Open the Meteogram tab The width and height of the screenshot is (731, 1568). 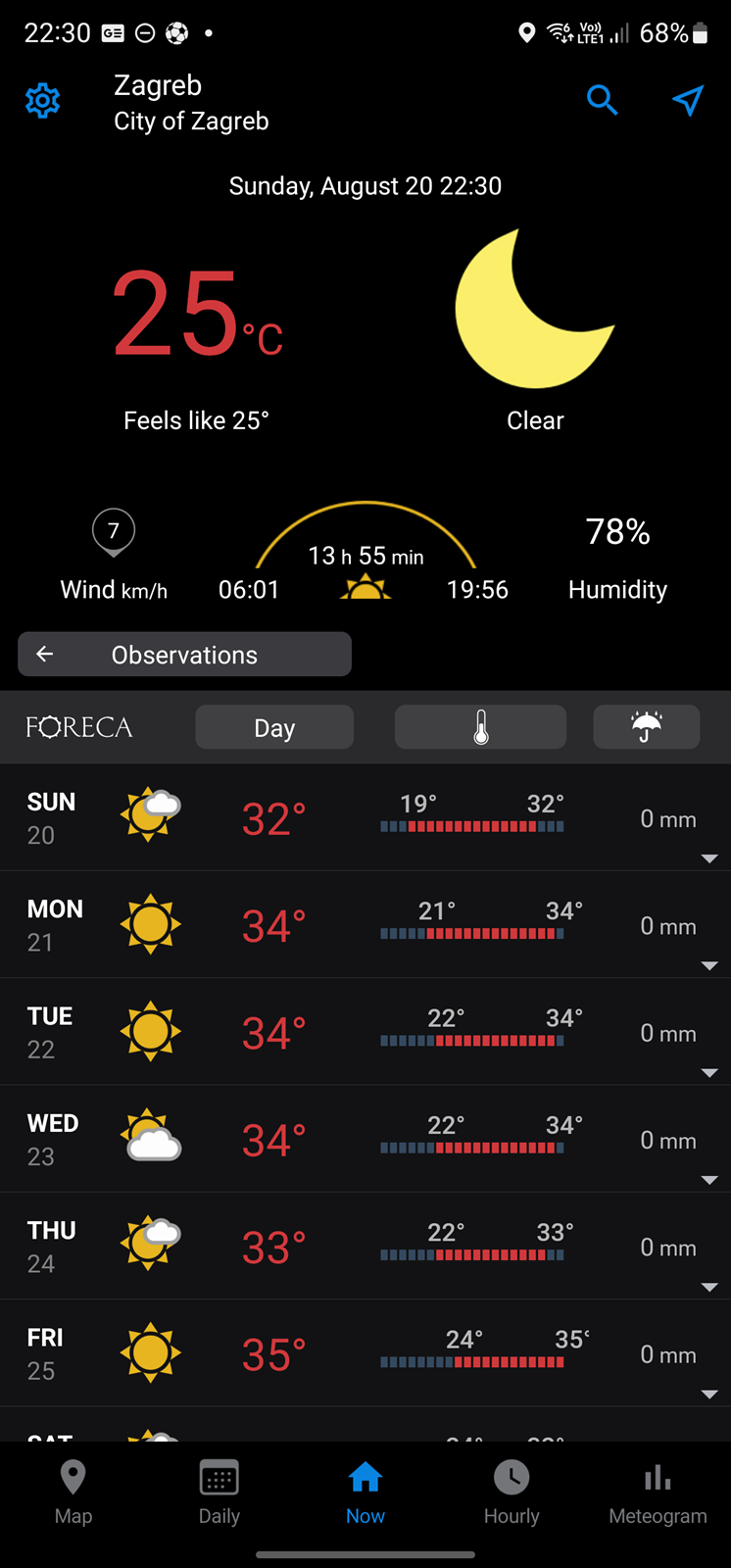pyautogui.click(x=658, y=1493)
